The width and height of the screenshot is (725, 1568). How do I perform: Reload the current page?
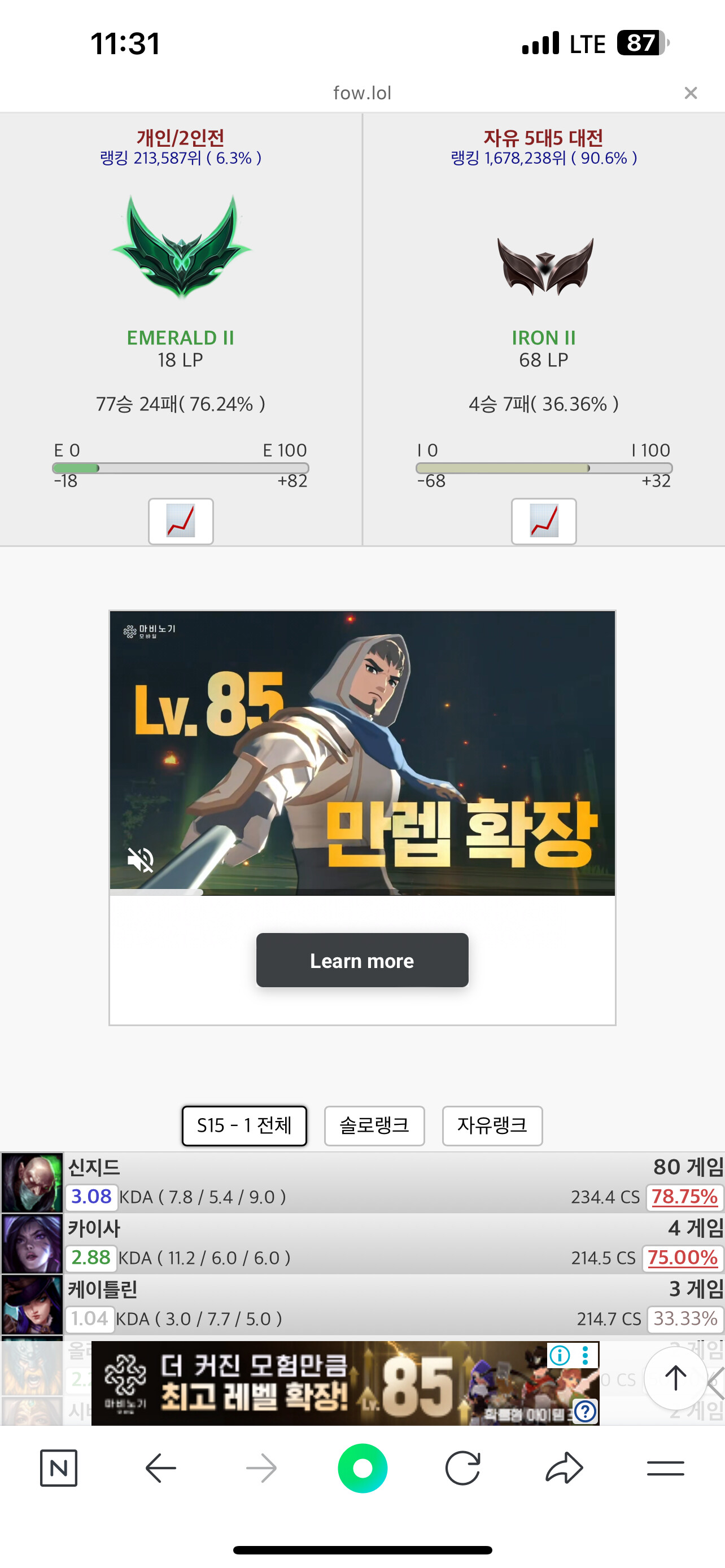click(x=462, y=1468)
